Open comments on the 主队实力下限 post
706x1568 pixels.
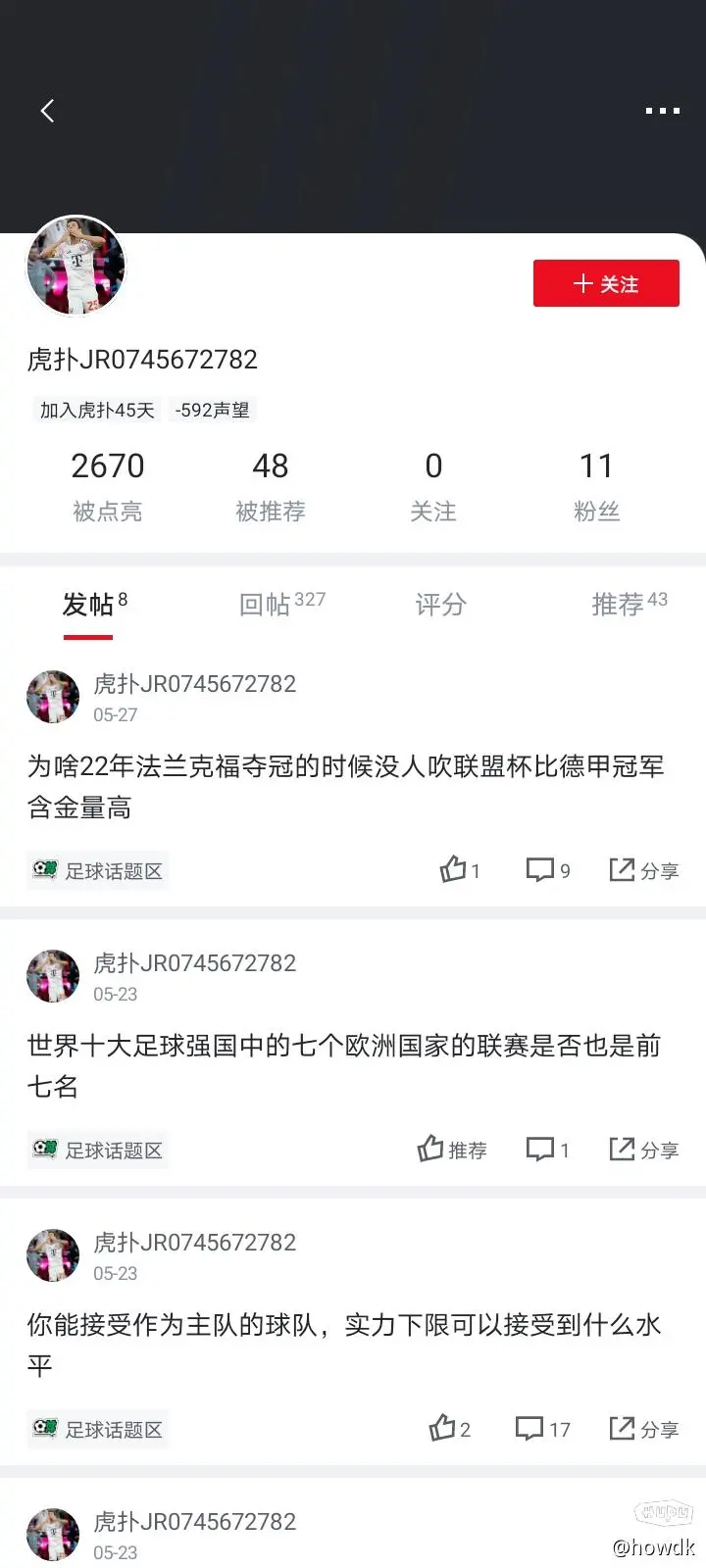542,1429
